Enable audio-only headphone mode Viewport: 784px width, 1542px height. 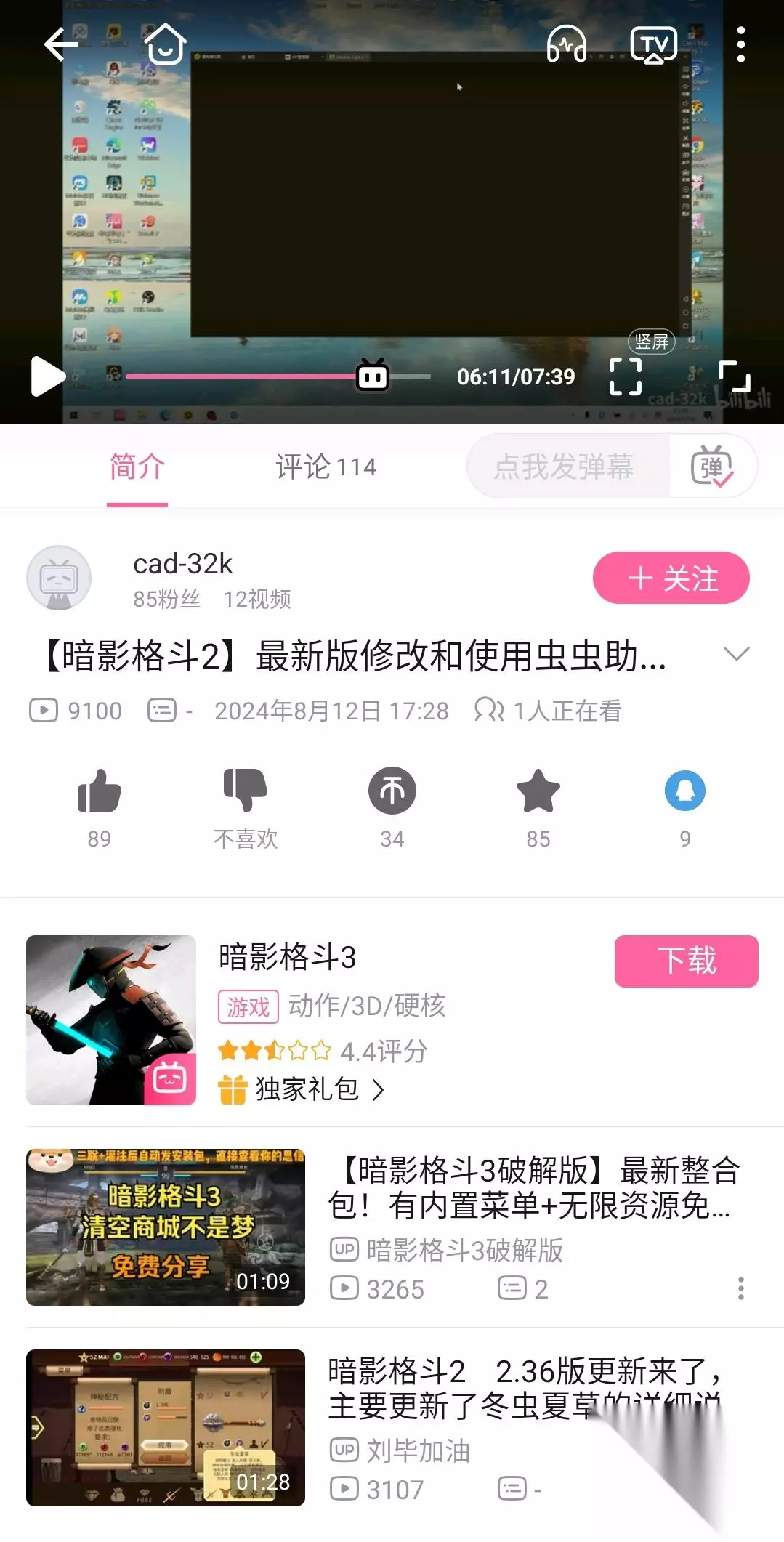(567, 44)
